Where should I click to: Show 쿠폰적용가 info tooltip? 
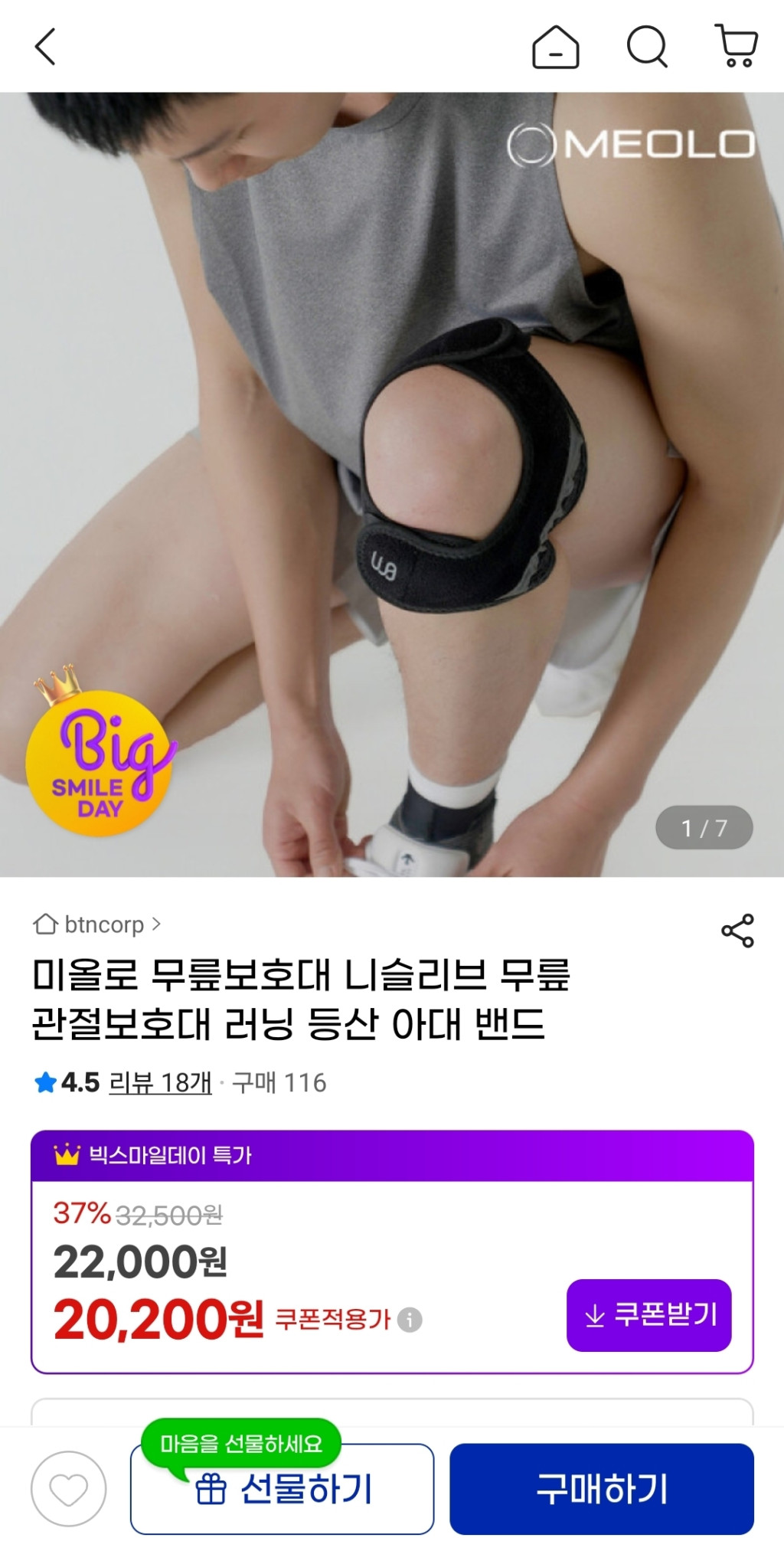pos(410,1320)
